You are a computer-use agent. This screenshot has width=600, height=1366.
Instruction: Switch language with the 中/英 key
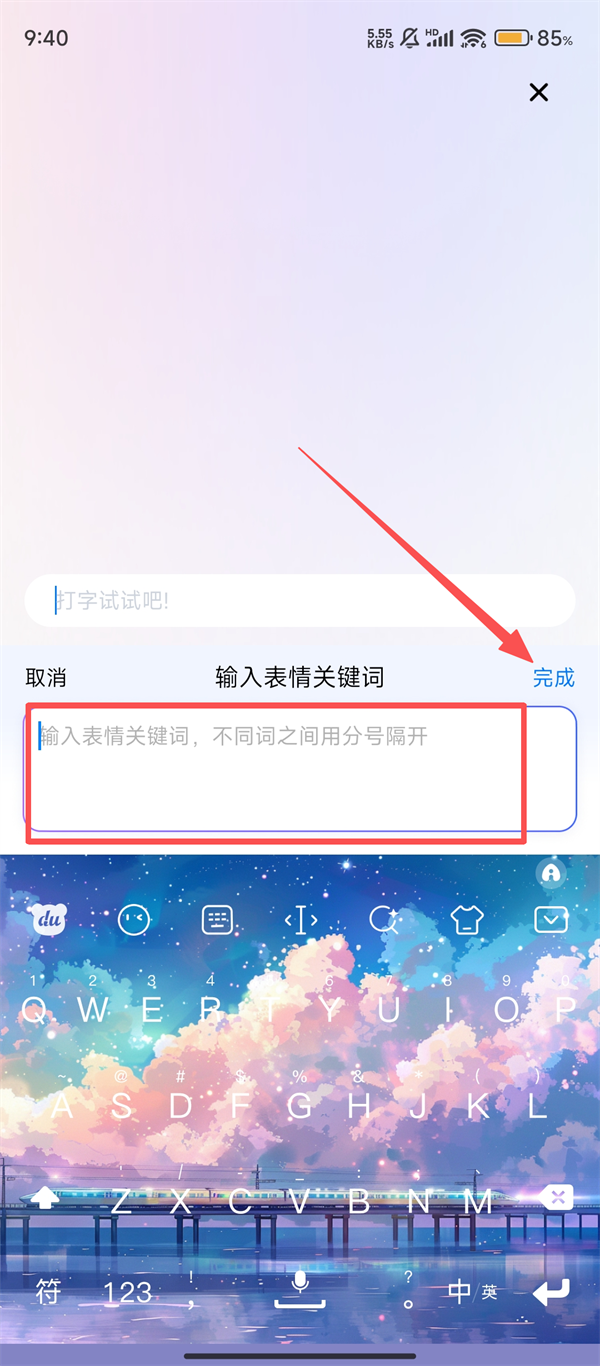click(x=470, y=1291)
